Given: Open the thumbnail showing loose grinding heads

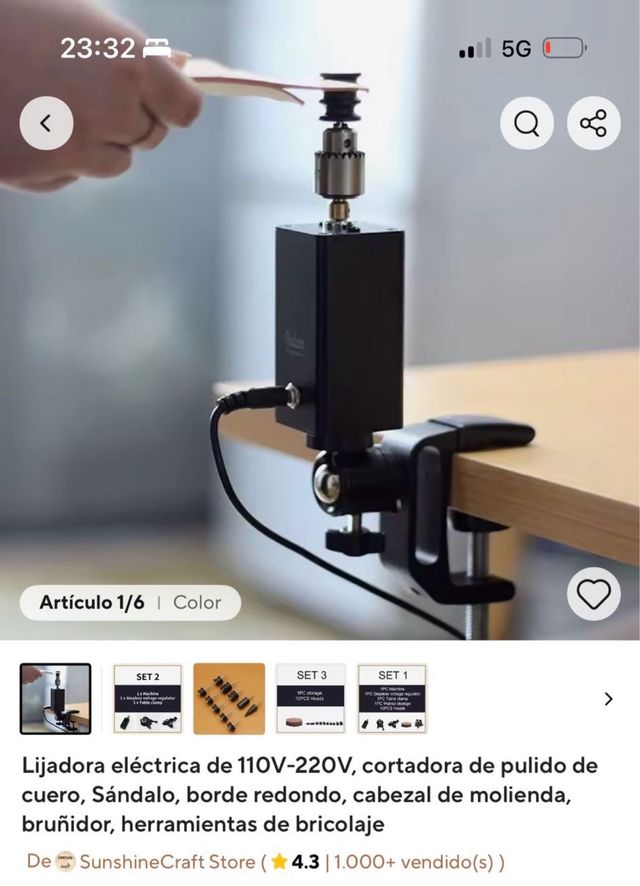Looking at the screenshot, I should click(x=229, y=699).
